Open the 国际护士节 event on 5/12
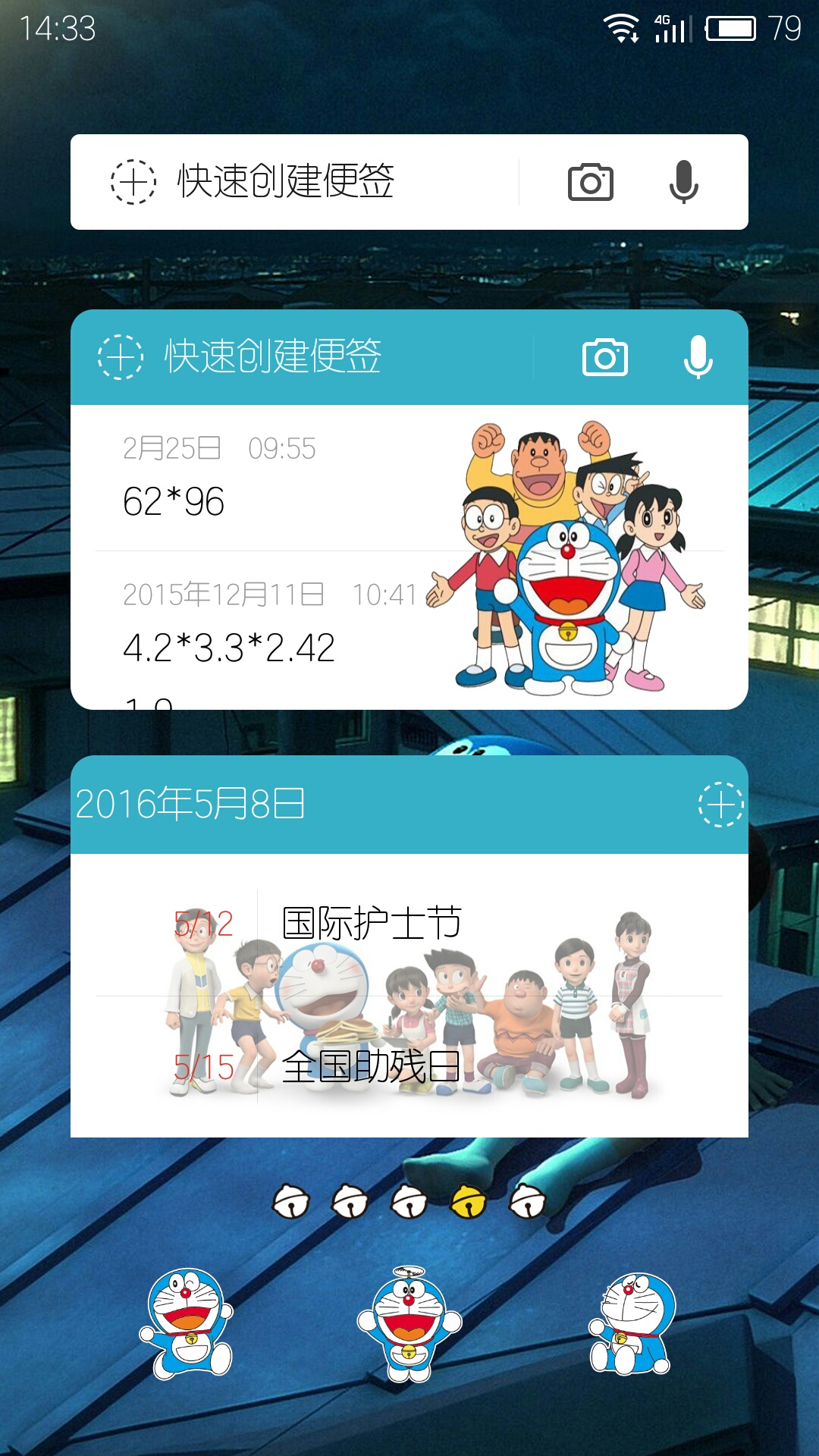 (409, 924)
